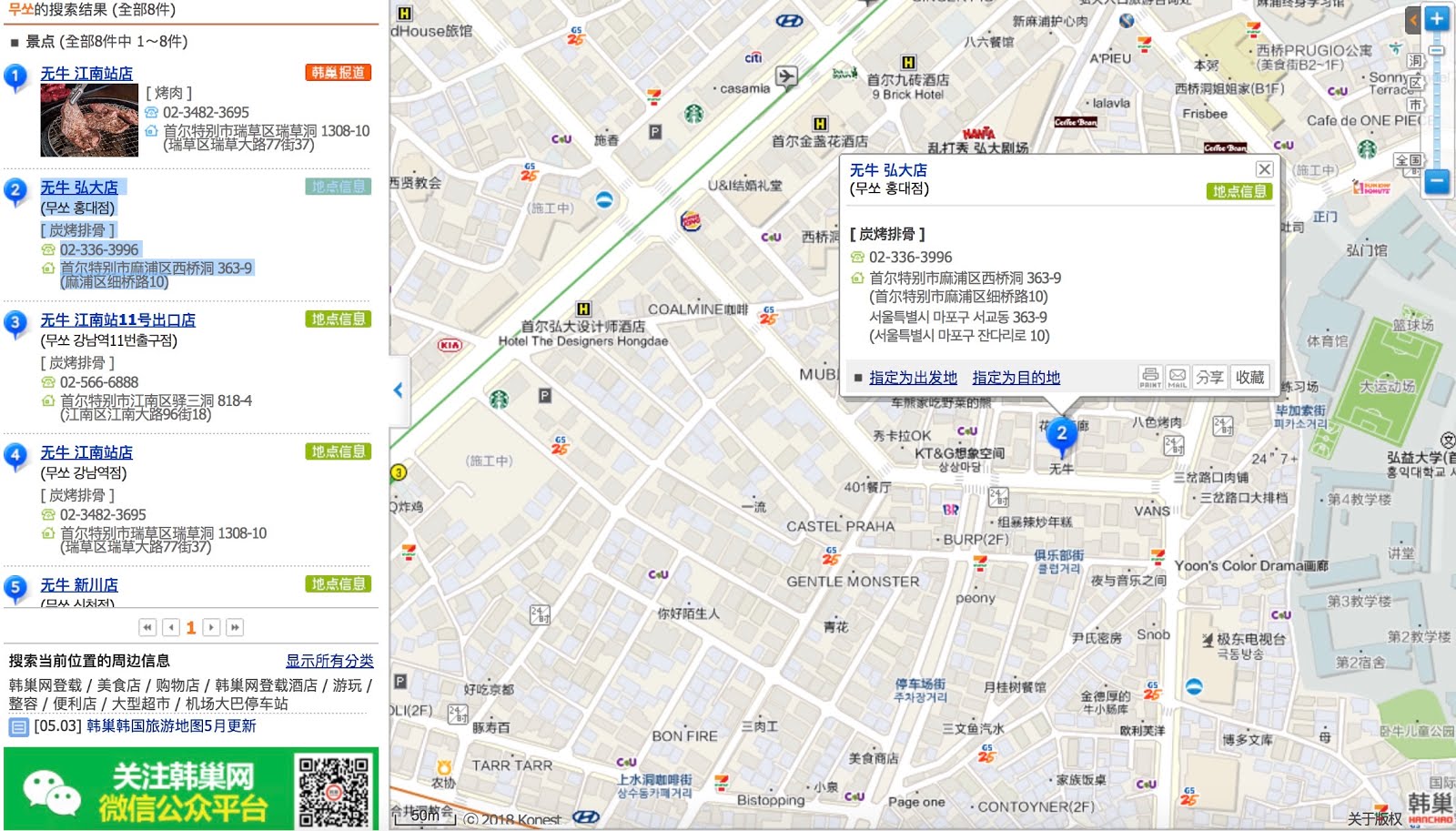Viewport: 1456px width, 831px height.
Task: Open result 无牛 江南站店 with 韩巢报道 tag
Action: point(86,74)
